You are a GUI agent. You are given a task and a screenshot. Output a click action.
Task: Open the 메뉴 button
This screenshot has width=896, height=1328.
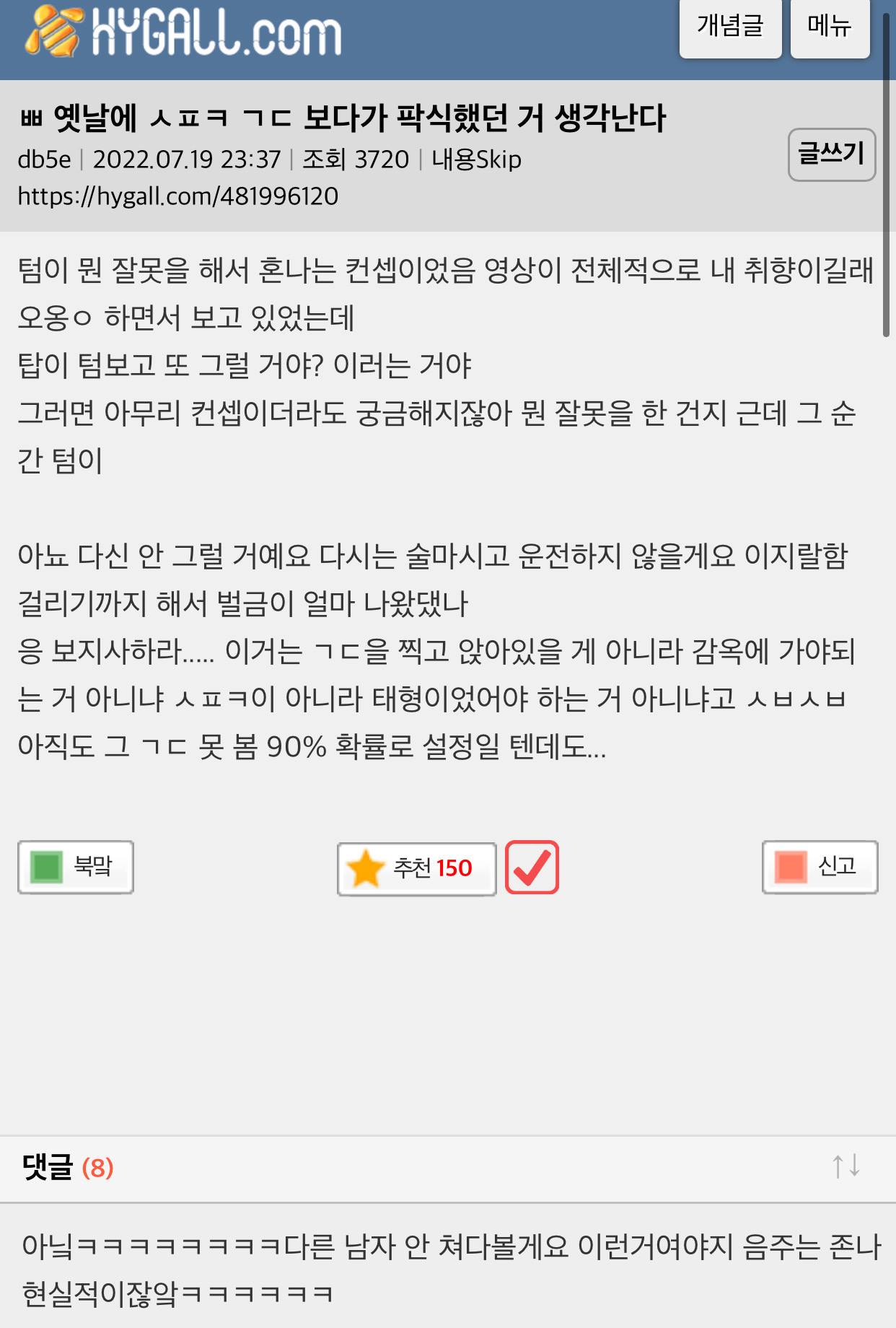coord(830,27)
